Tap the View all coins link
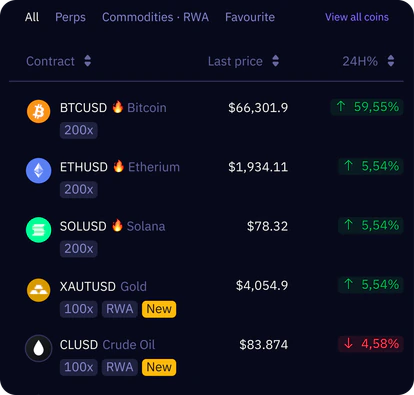 (x=357, y=17)
